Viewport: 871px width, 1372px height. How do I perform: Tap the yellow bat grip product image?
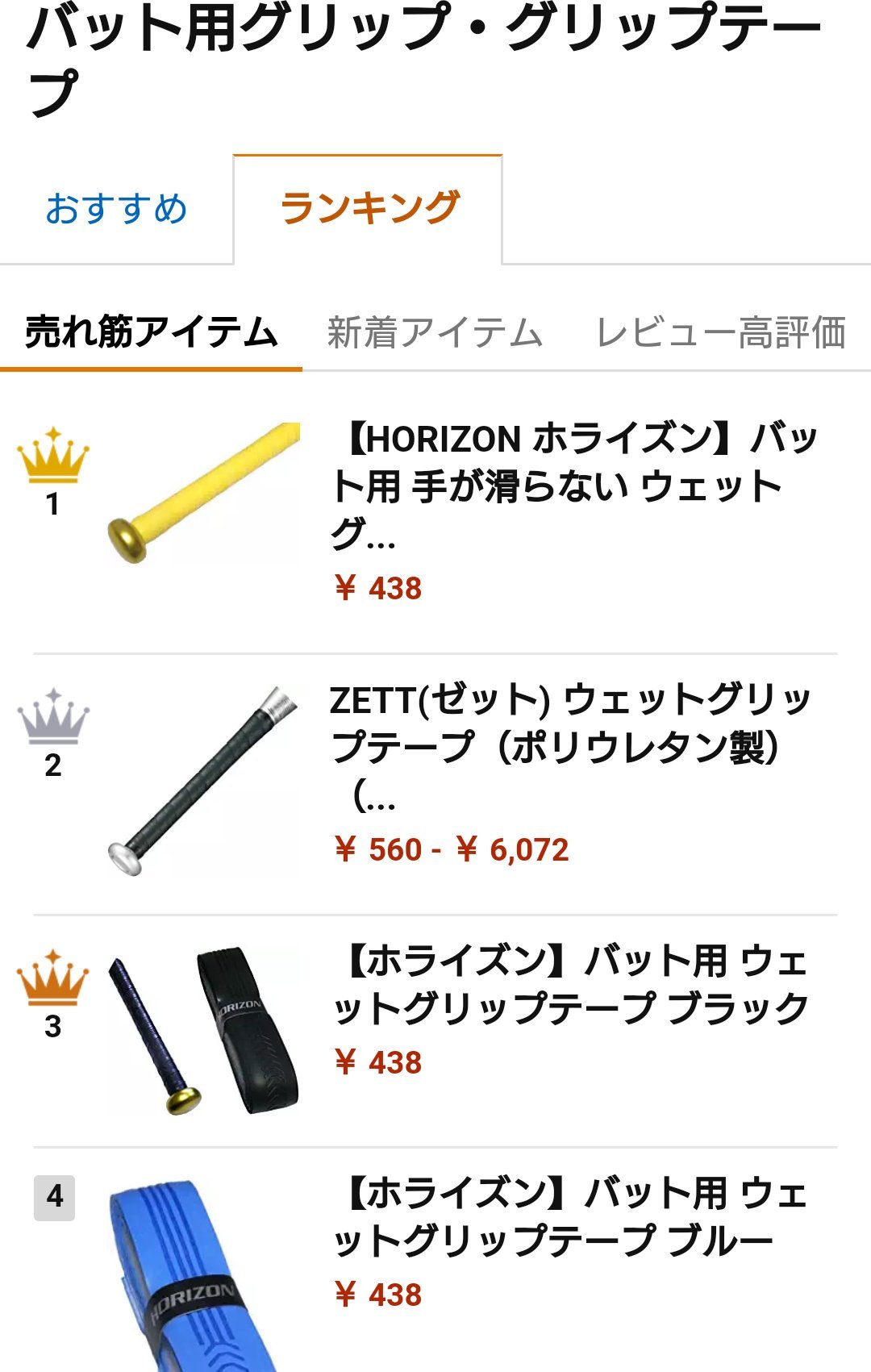203,492
